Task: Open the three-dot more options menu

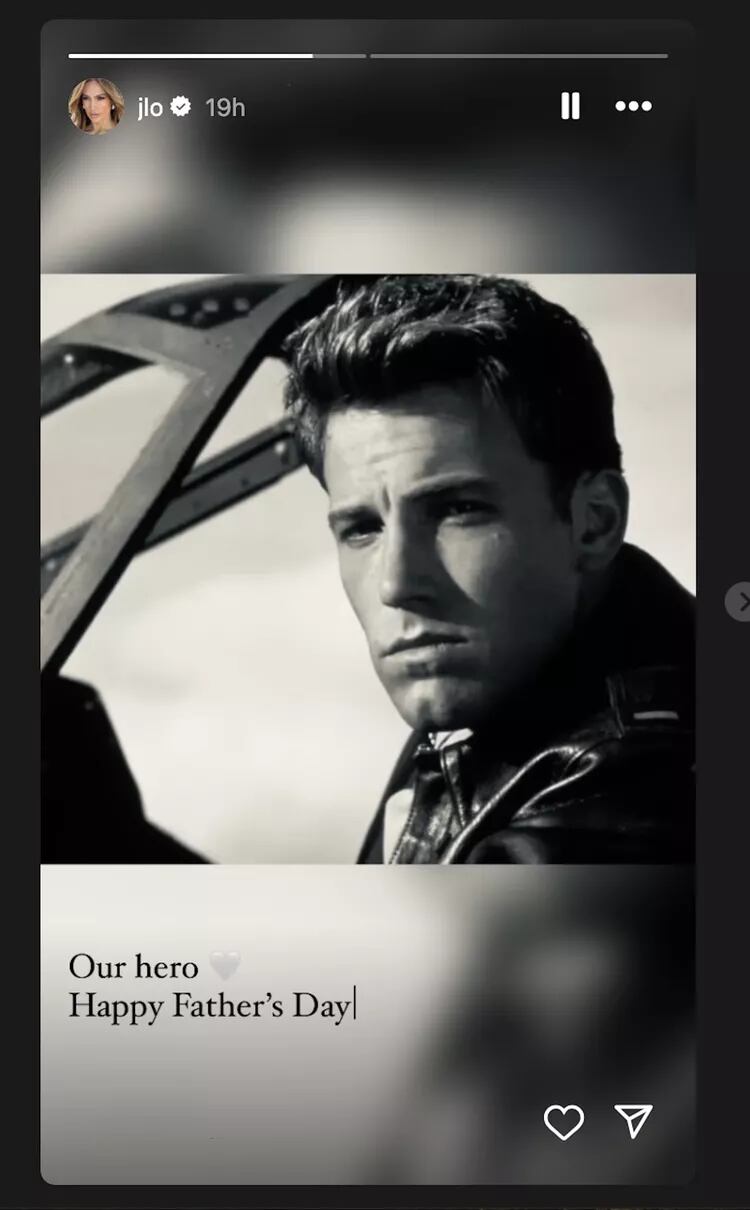Action: [x=633, y=106]
